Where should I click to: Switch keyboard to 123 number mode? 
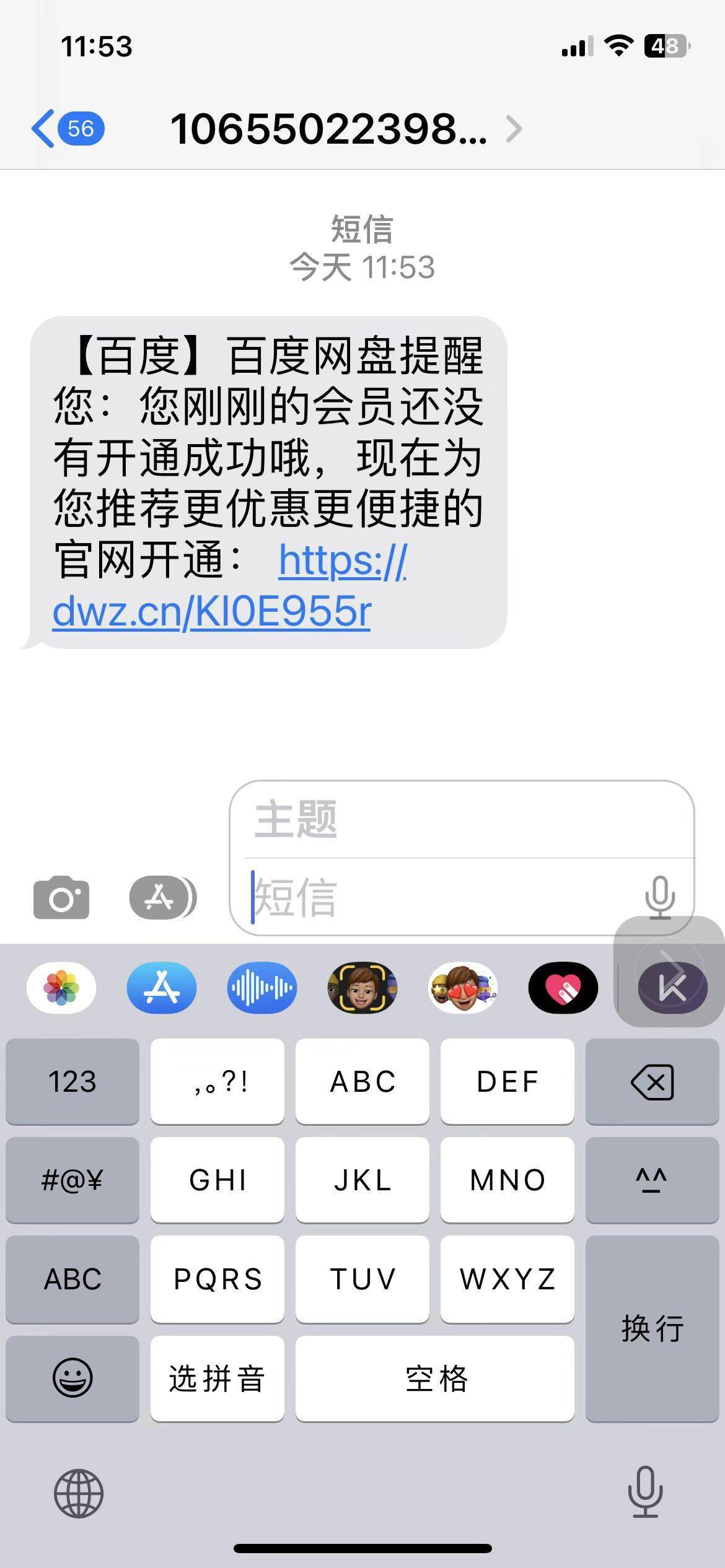click(72, 1082)
